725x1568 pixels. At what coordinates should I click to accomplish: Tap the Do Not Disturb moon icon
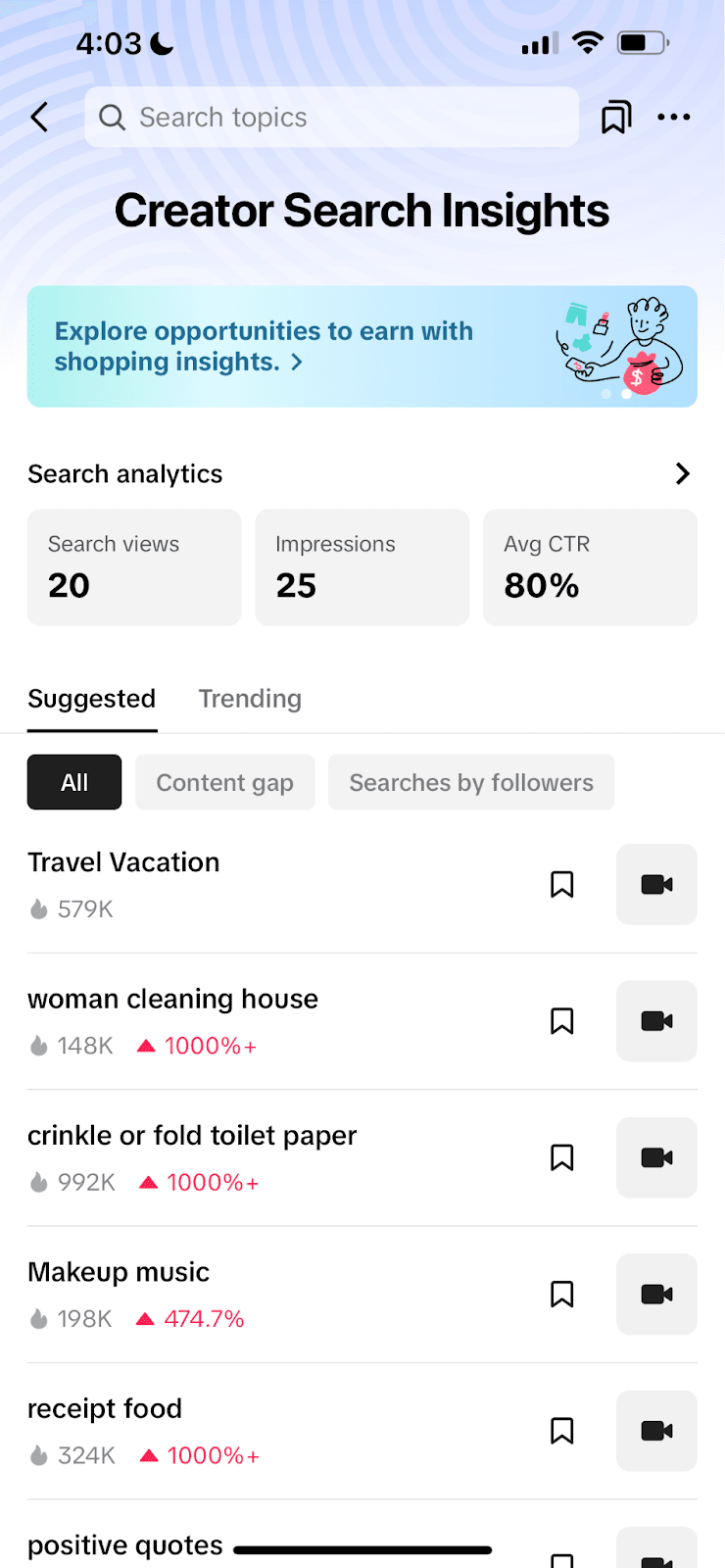point(160,43)
